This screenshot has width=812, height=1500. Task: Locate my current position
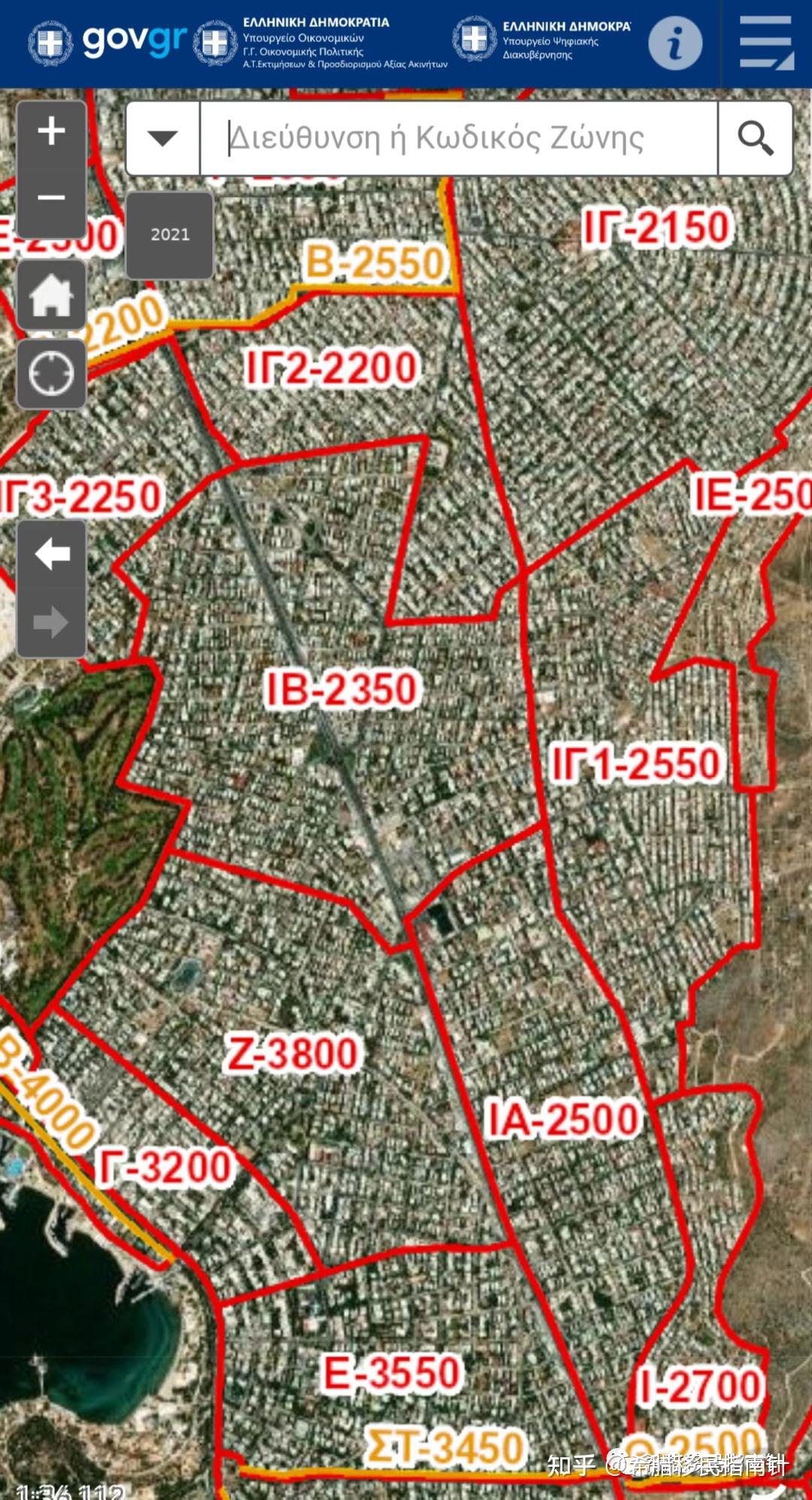[x=51, y=373]
